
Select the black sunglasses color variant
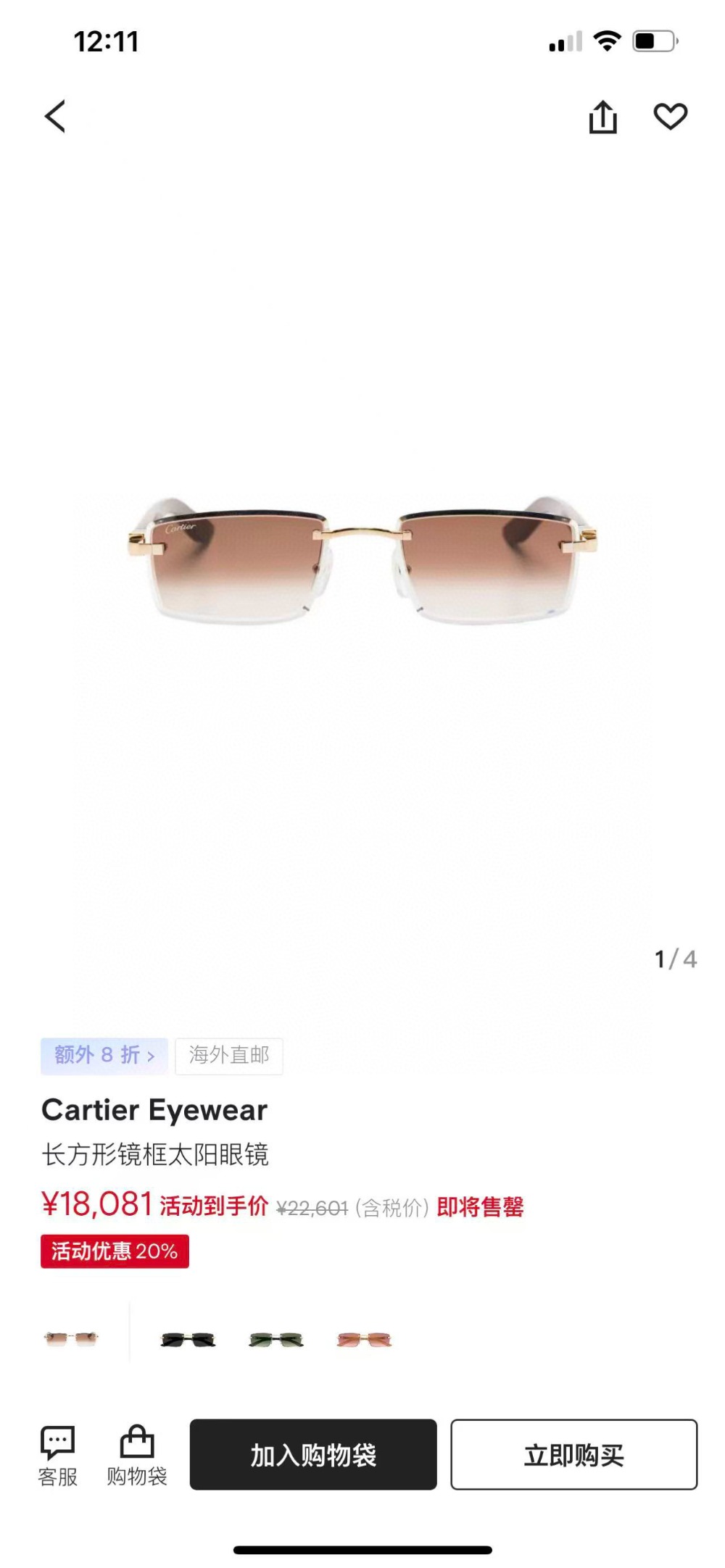tap(188, 1340)
